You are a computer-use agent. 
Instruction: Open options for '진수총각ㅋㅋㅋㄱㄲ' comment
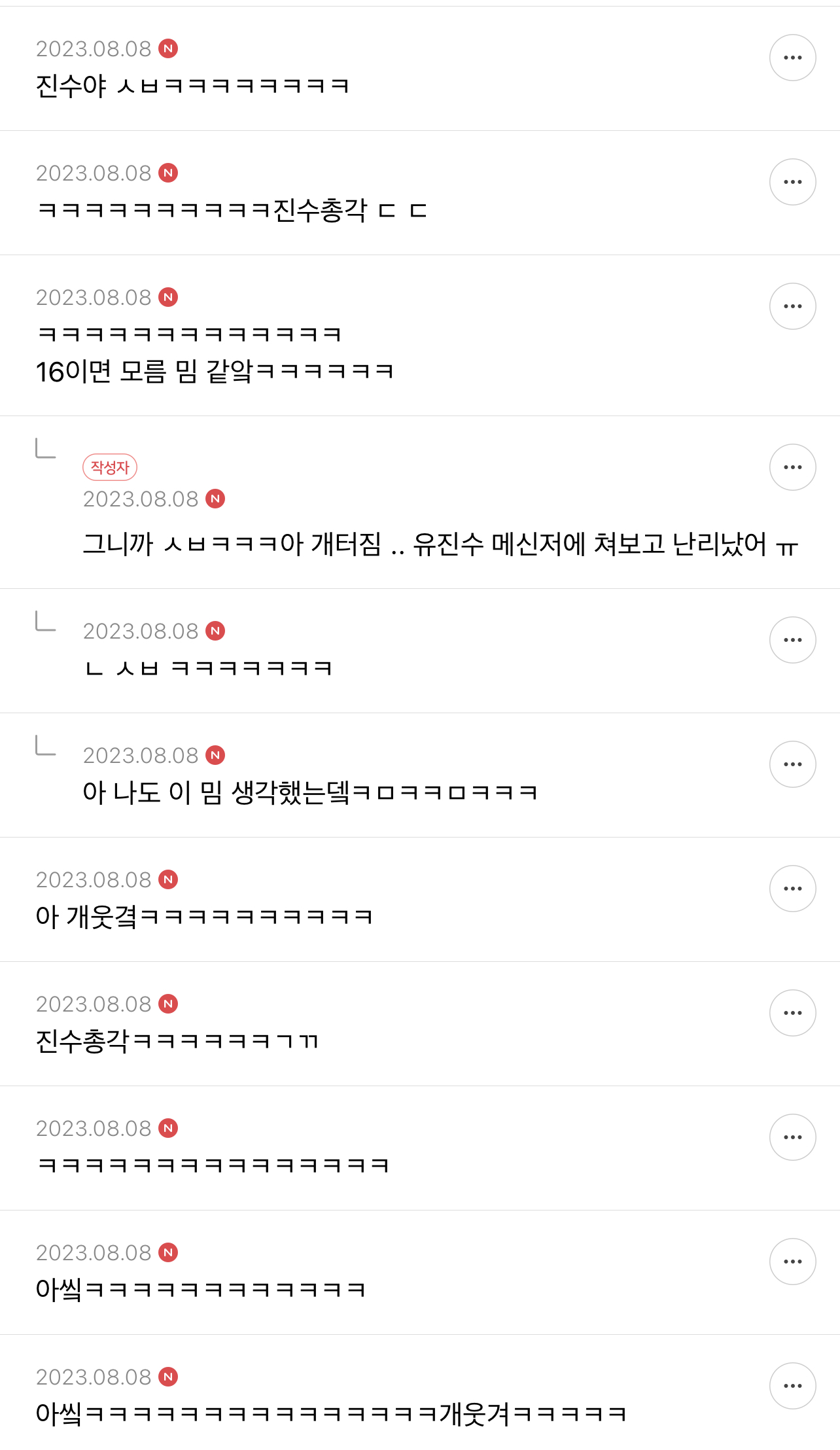point(792,1013)
